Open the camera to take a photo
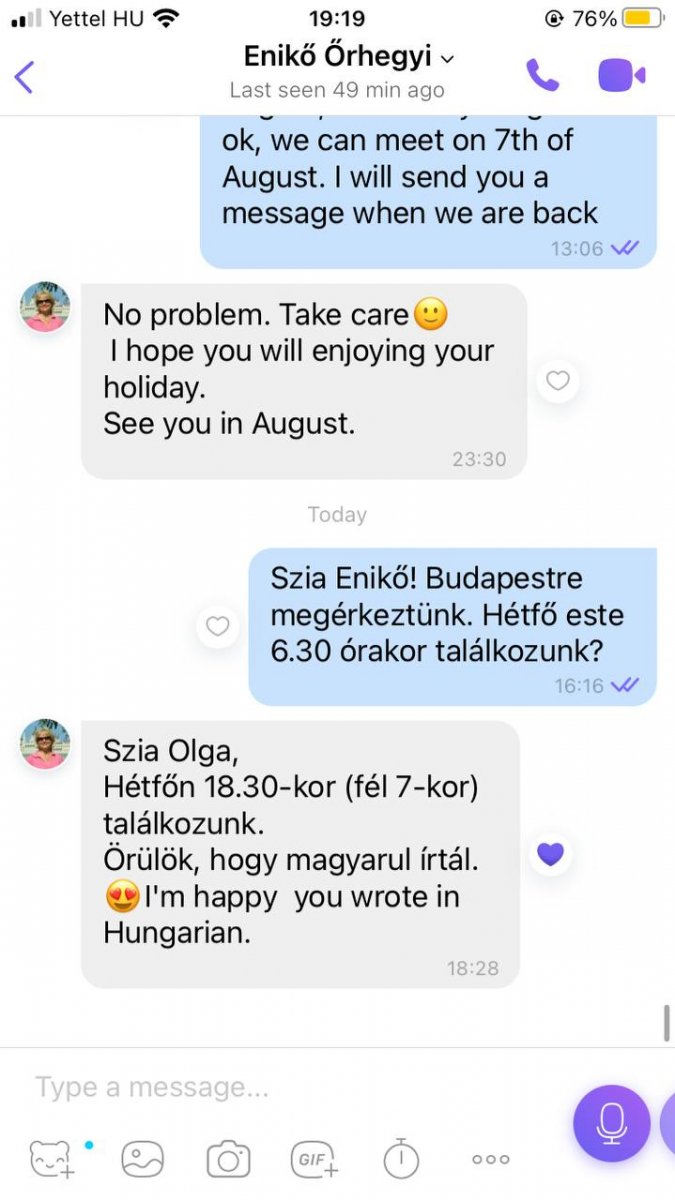This screenshot has height=1200, width=675. [x=228, y=1159]
